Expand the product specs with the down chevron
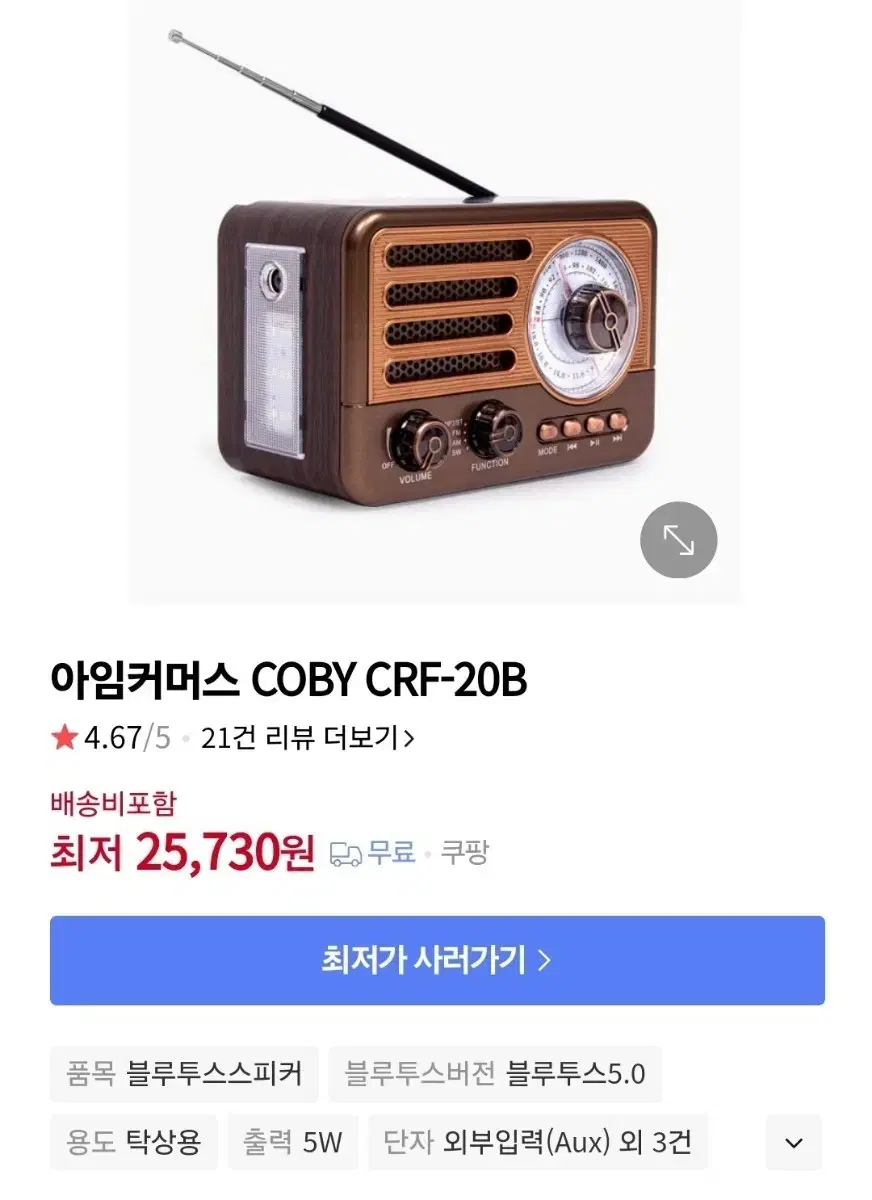The image size is (872, 1200). pyautogui.click(x=795, y=1142)
